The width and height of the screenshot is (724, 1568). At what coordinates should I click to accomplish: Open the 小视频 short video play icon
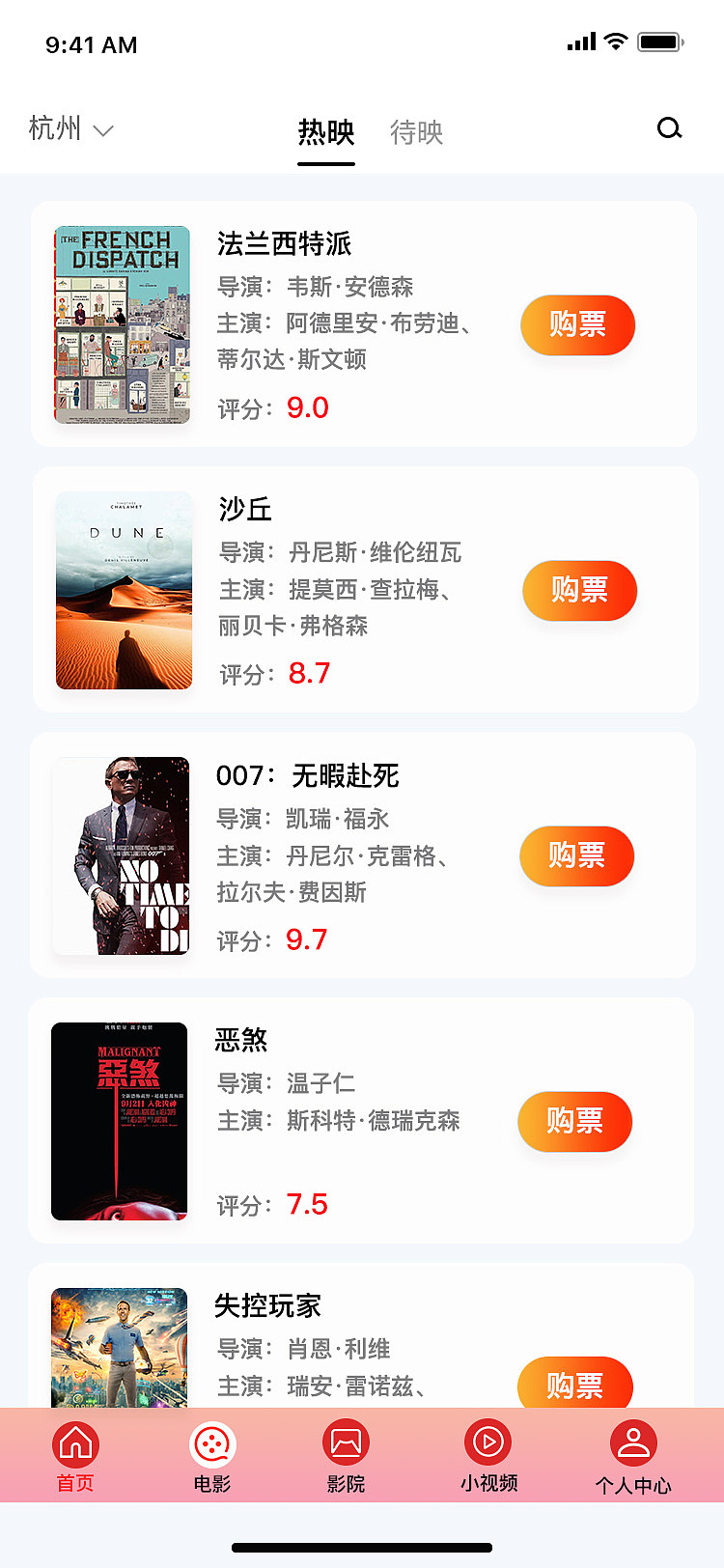(487, 1442)
